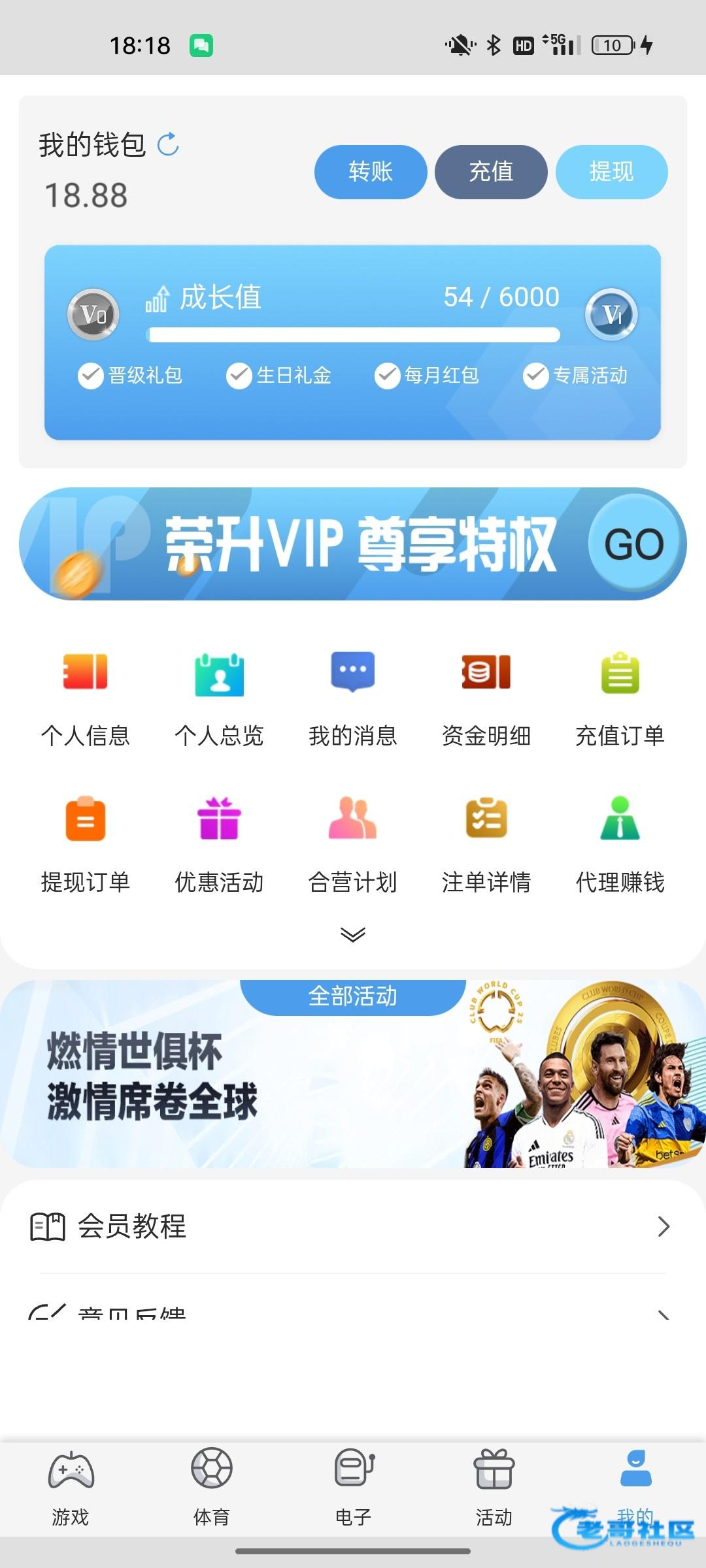View 注单详情 bet details
The width and height of the screenshot is (706, 1568).
click(x=486, y=844)
